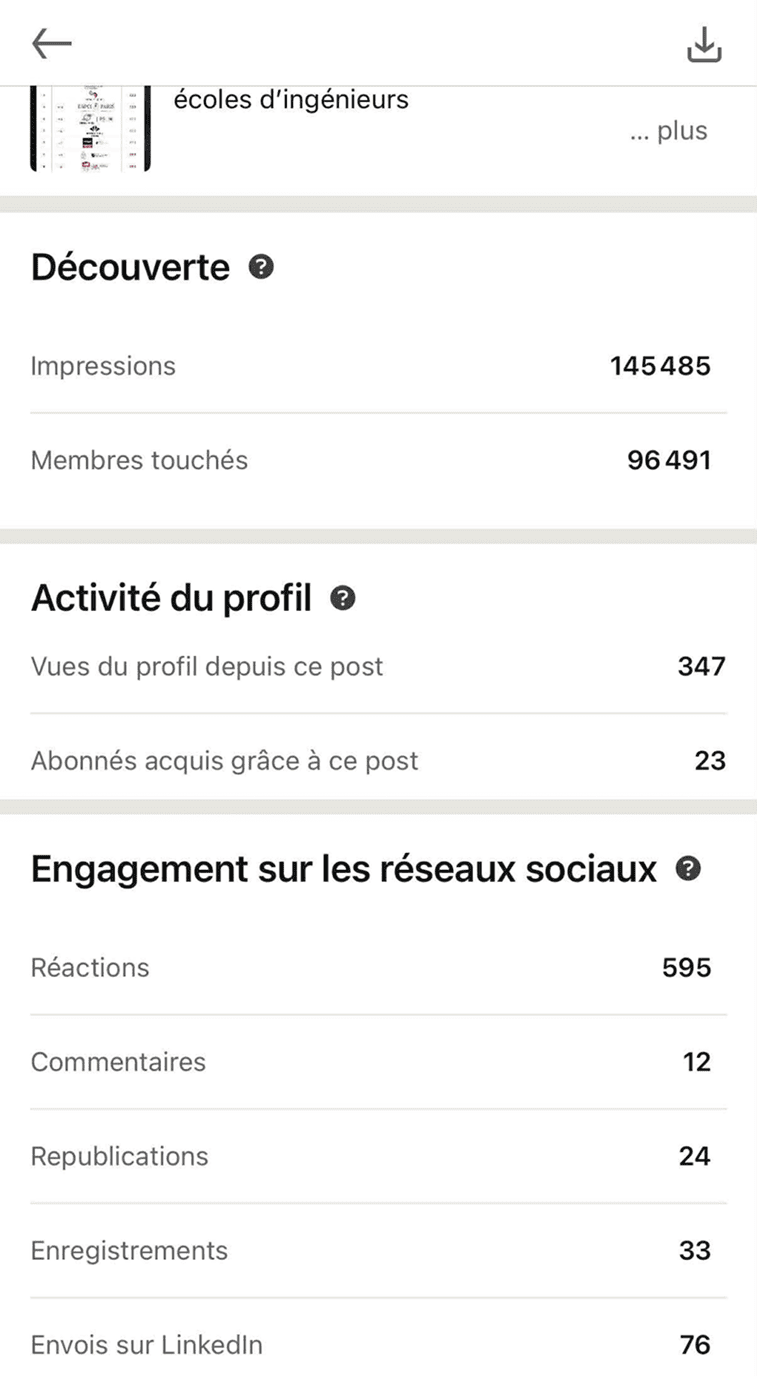Open the post preview thumbnail
The image size is (758, 1376).
pos(90,129)
